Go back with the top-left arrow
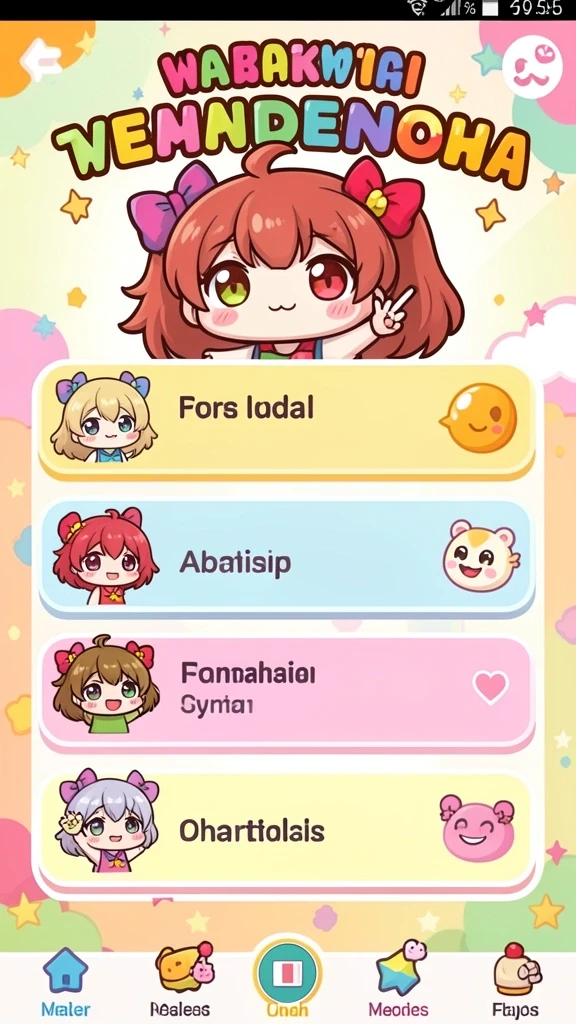The height and width of the screenshot is (1024, 576). tap(40, 61)
